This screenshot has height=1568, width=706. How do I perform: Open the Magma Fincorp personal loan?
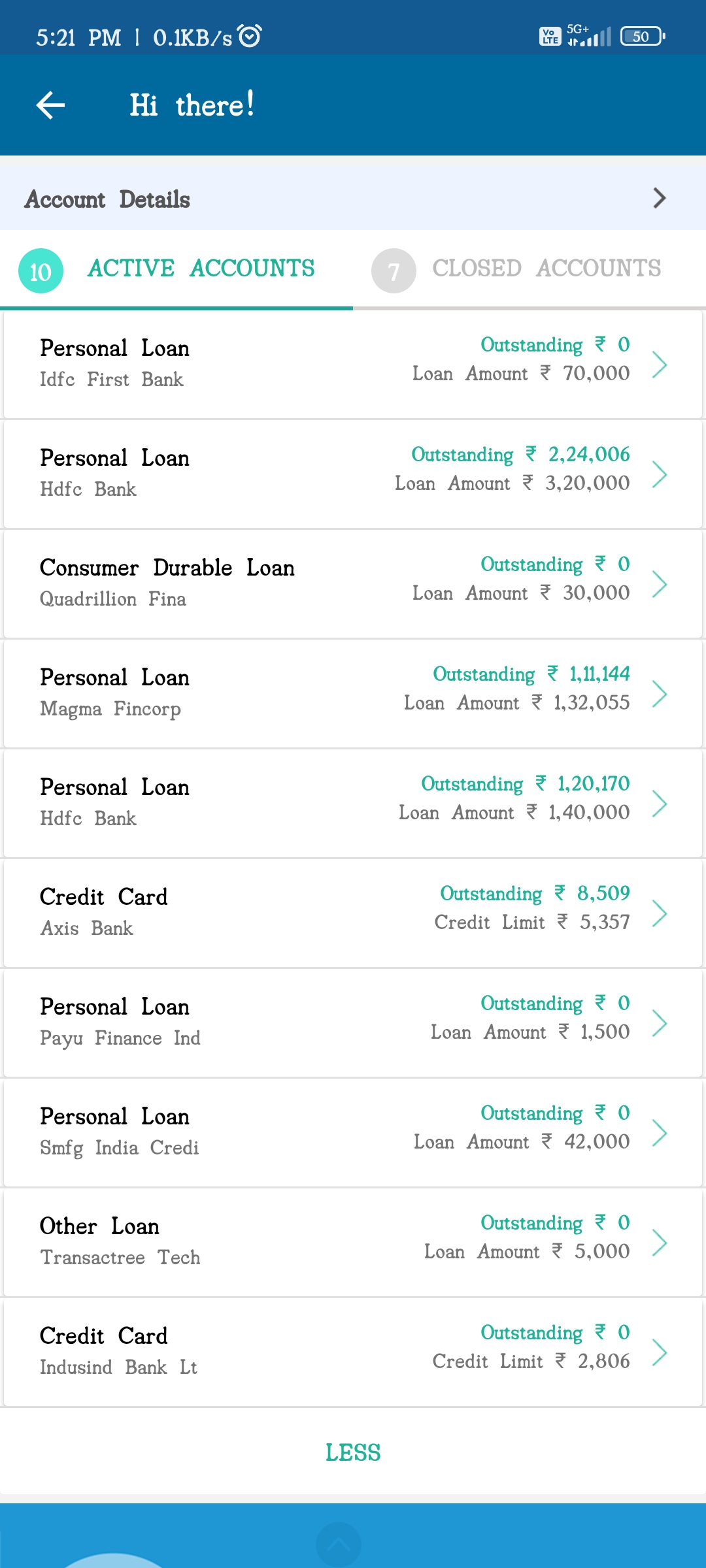[x=353, y=693]
